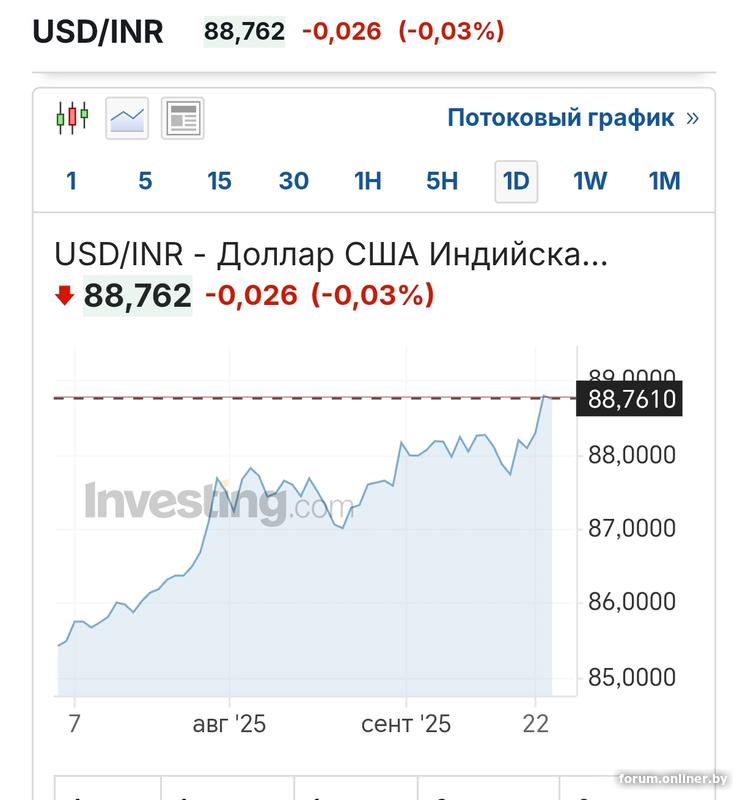Select the 1D timeframe

pos(516,181)
